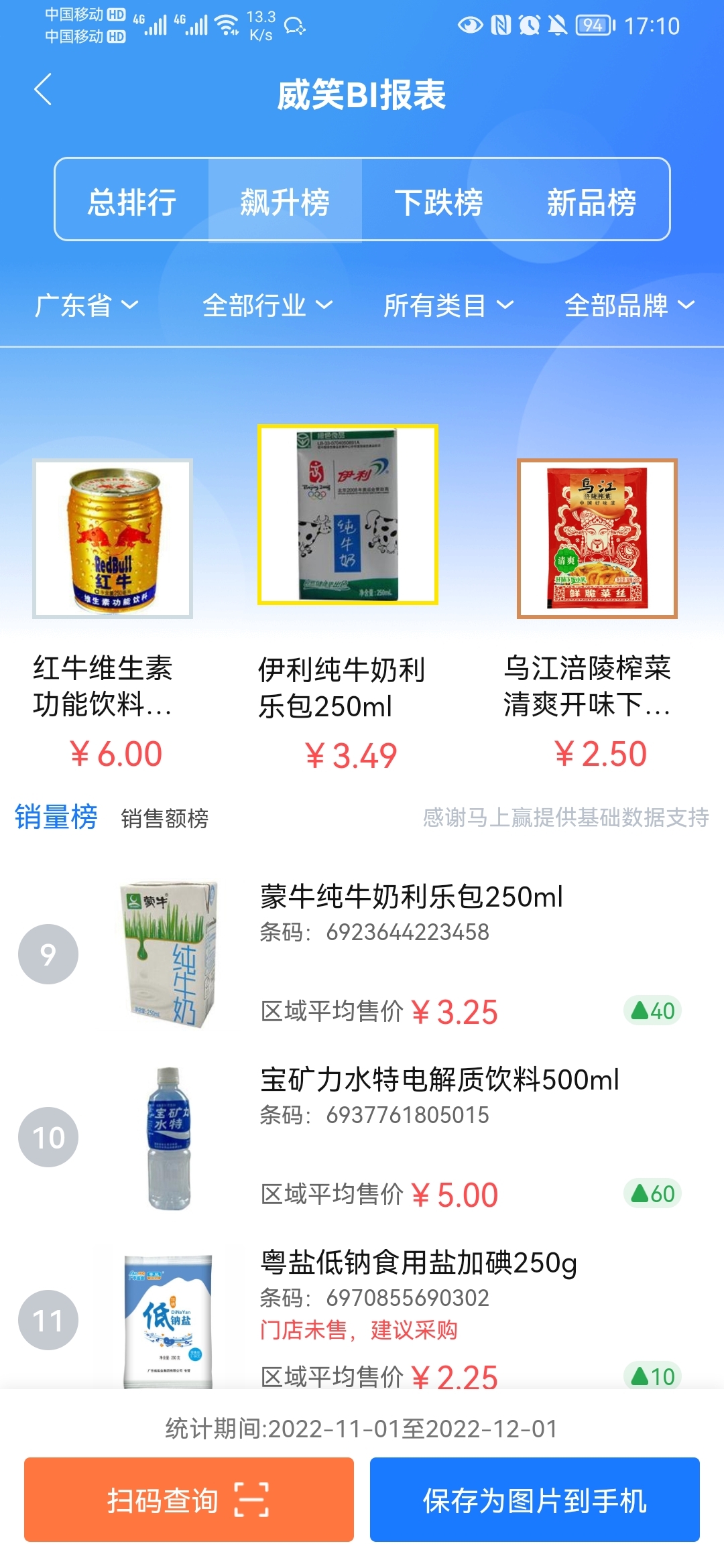Open the 全部品牌 brand filter
The width and height of the screenshot is (724, 1568).
(629, 306)
